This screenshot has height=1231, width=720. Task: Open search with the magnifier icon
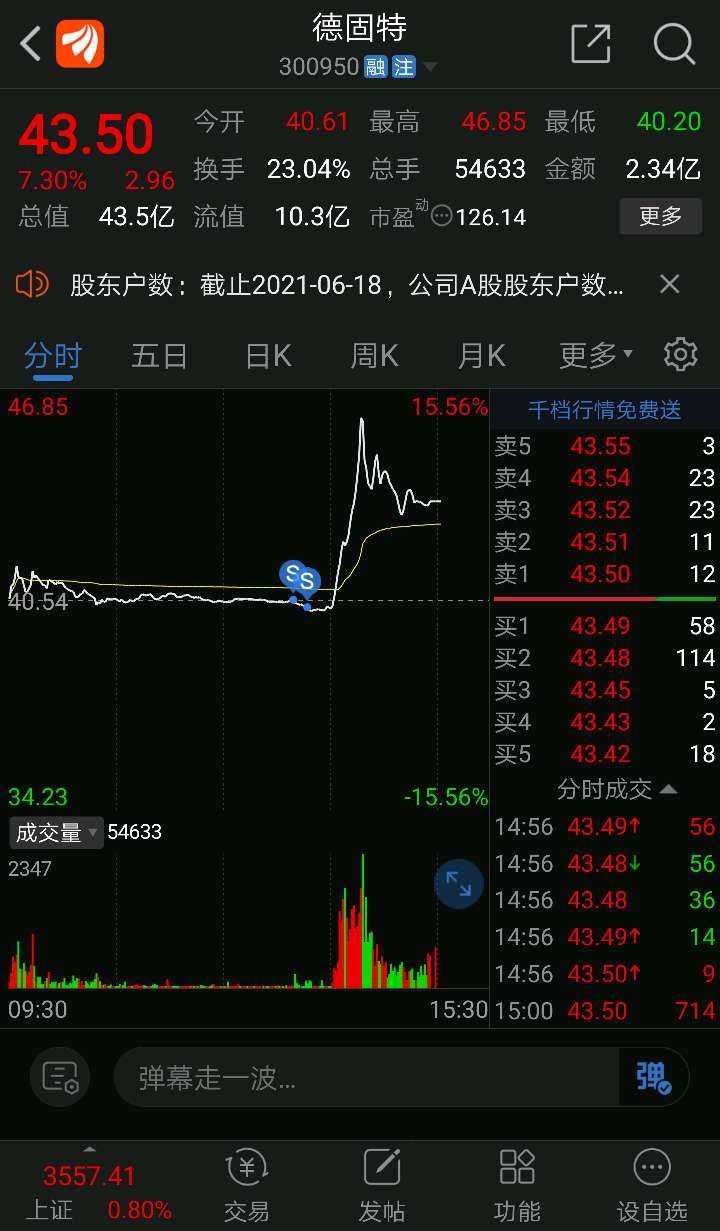coord(674,44)
